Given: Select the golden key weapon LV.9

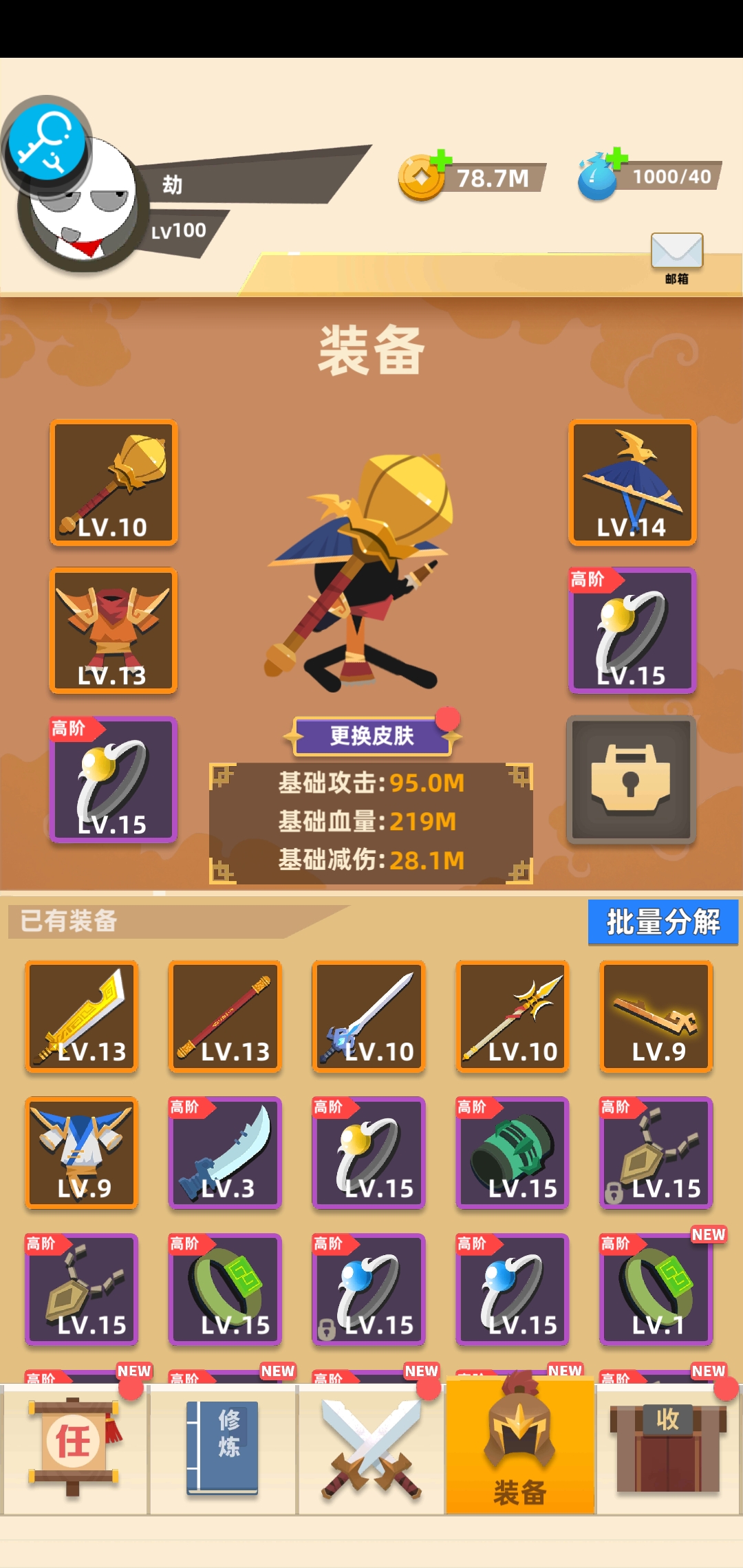Looking at the screenshot, I should [656, 1016].
